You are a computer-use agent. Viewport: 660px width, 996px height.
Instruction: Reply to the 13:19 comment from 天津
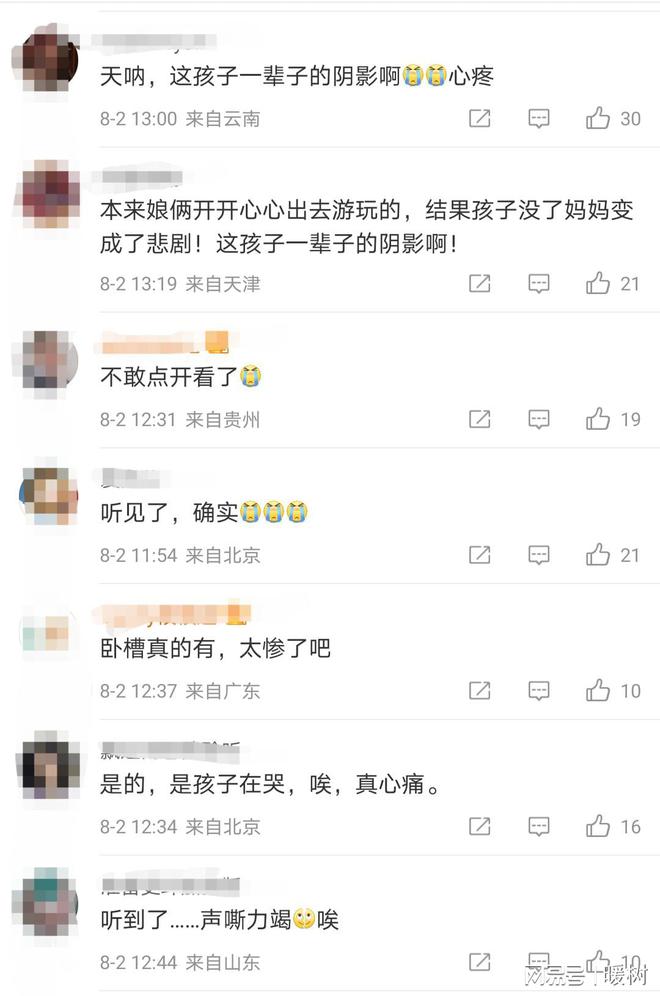pos(539,284)
